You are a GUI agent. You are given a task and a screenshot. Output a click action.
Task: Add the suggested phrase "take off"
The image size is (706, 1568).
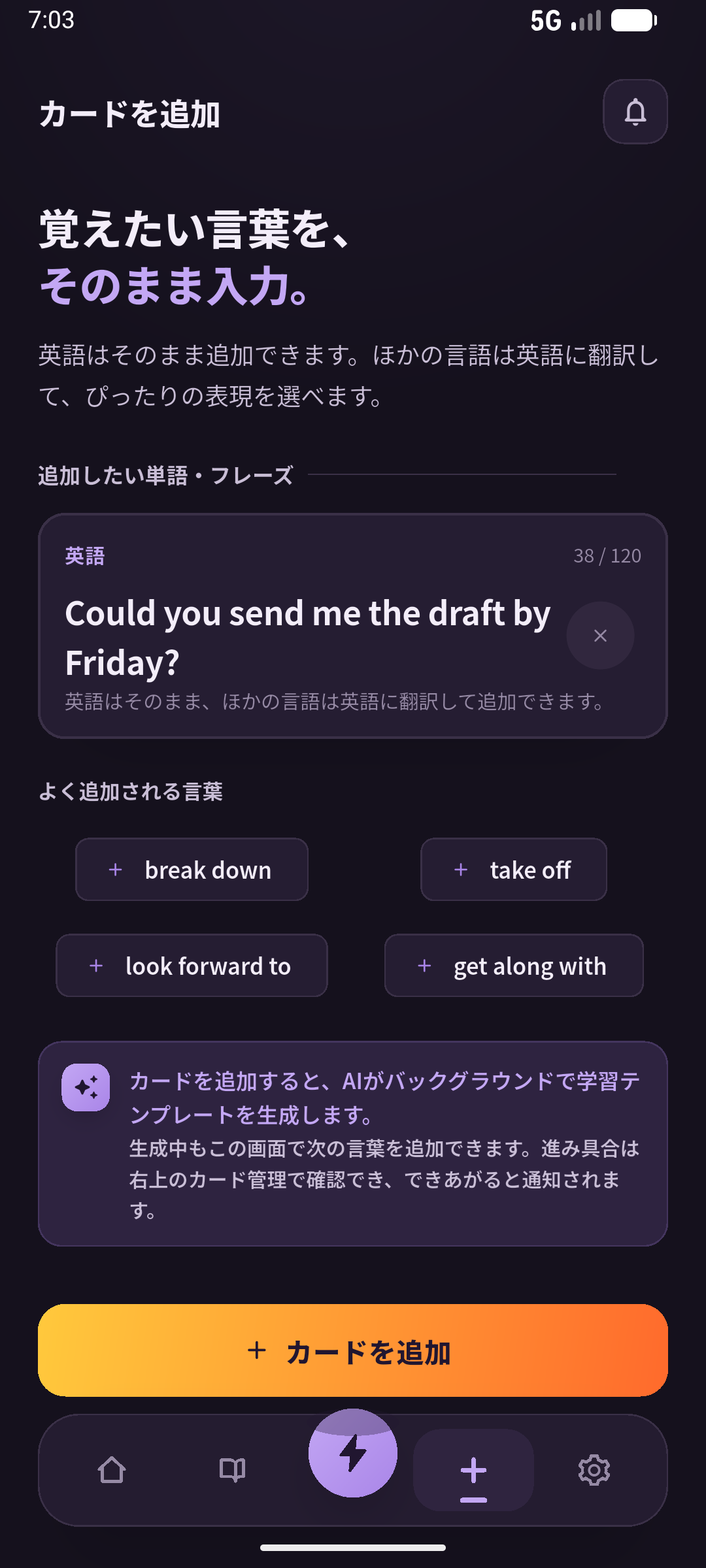[514, 870]
